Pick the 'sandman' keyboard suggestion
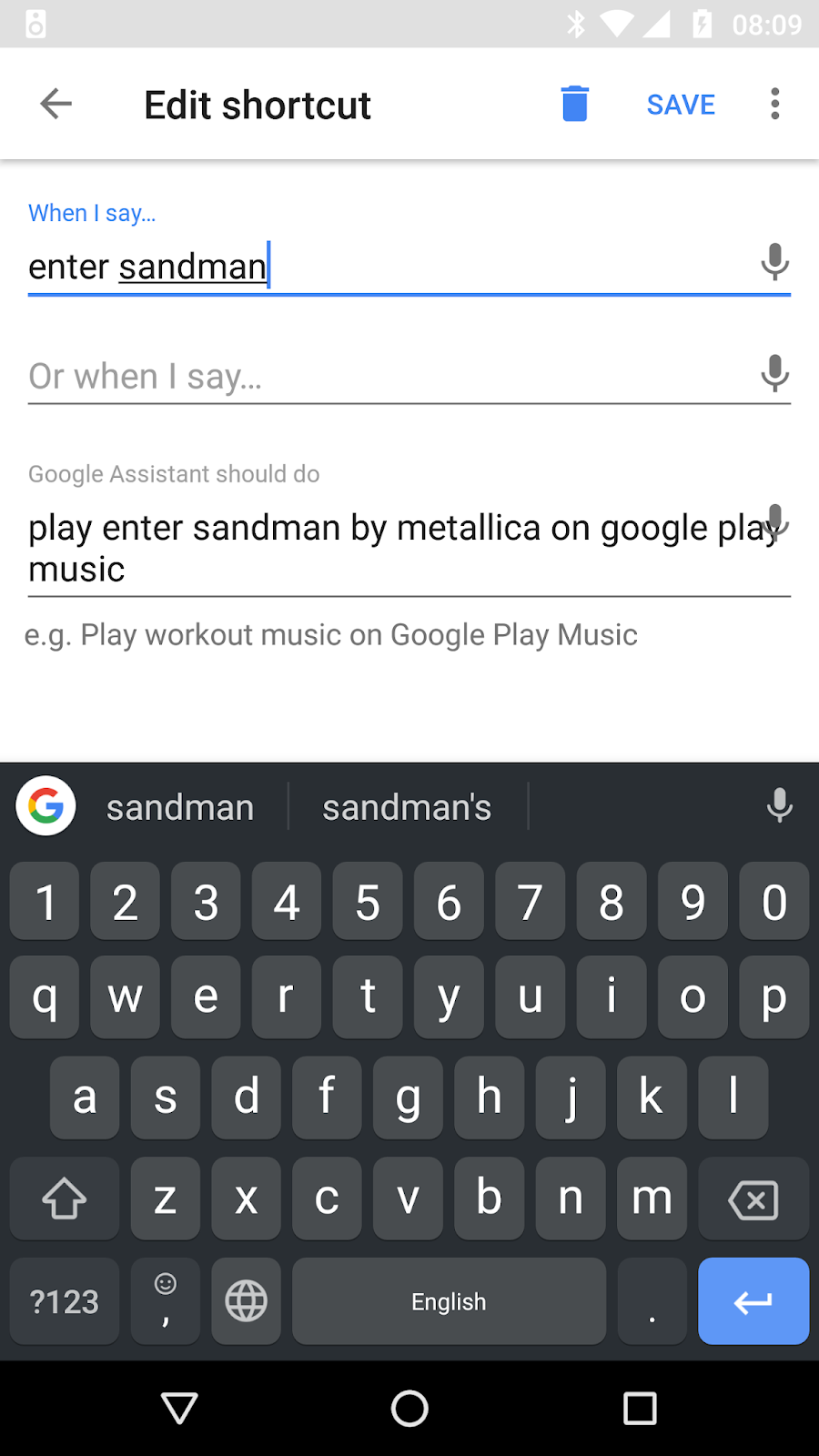Screen dimensions: 819x1456 [x=180, y=807]
